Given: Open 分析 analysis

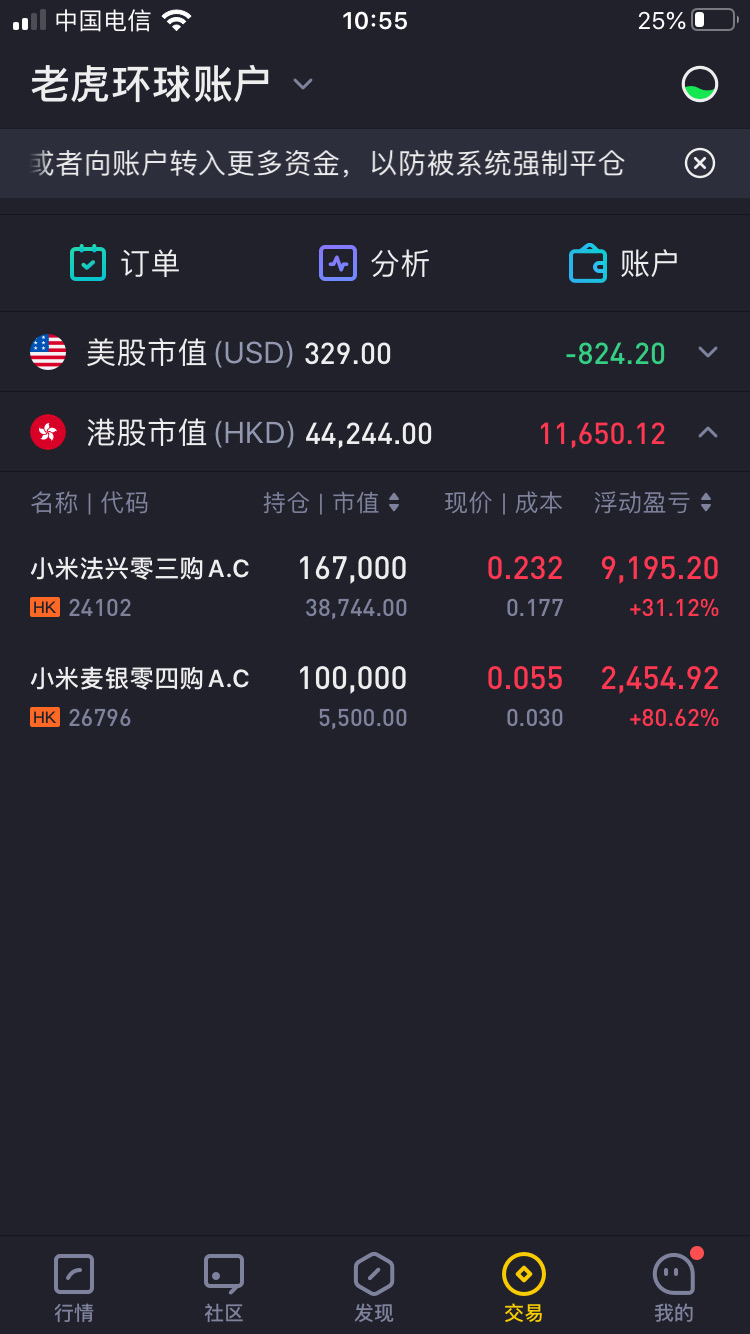Looking at the screenshot, I should [374, 263].
